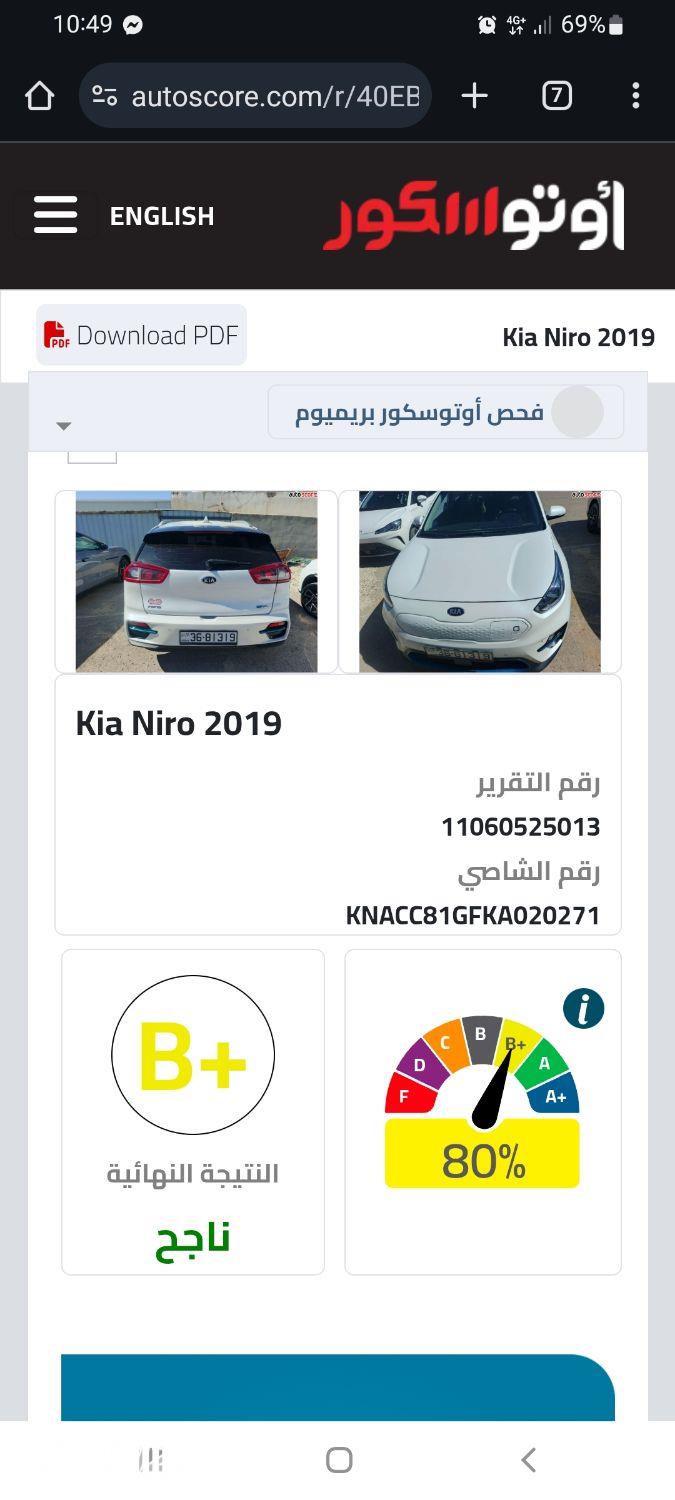Open a new browser tab
The height and width of the screenshot is (1500, 675).
pos(474,96)
